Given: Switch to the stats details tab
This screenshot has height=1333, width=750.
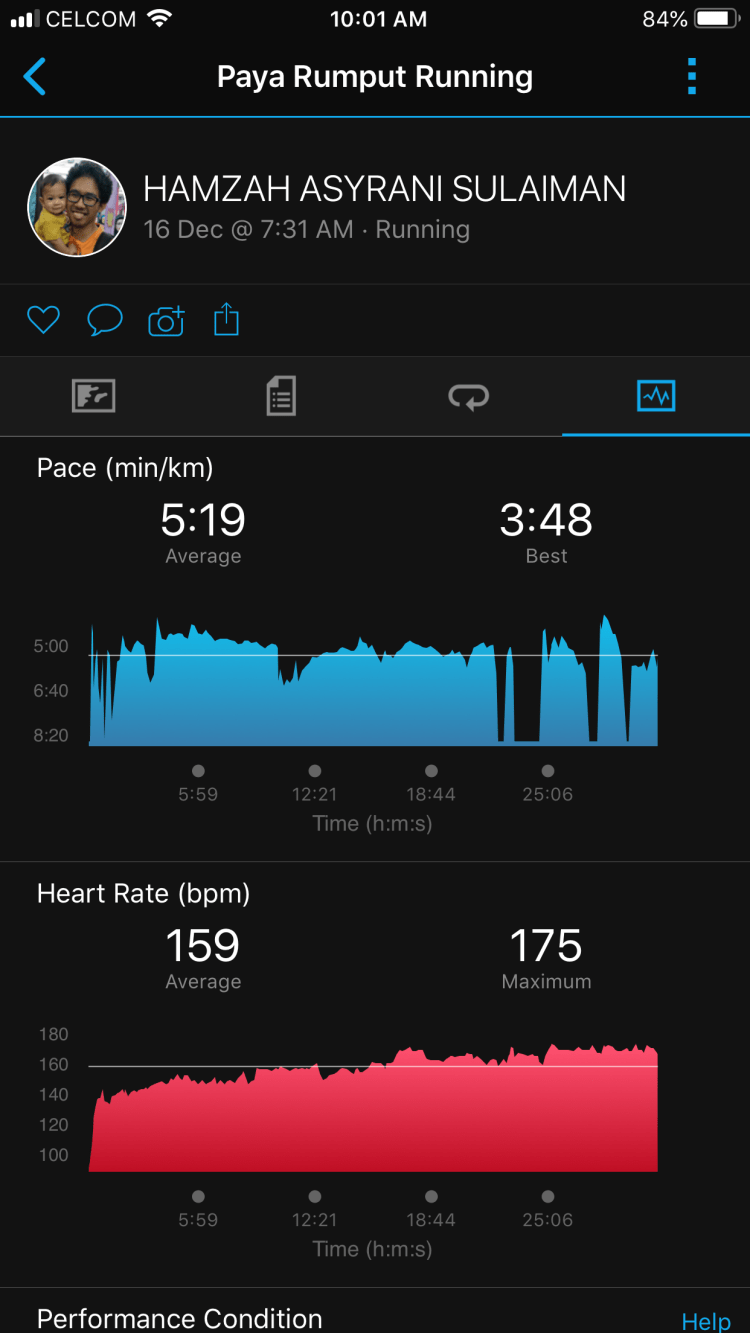Looking at the screenshot, I should [x=281, y=396].
